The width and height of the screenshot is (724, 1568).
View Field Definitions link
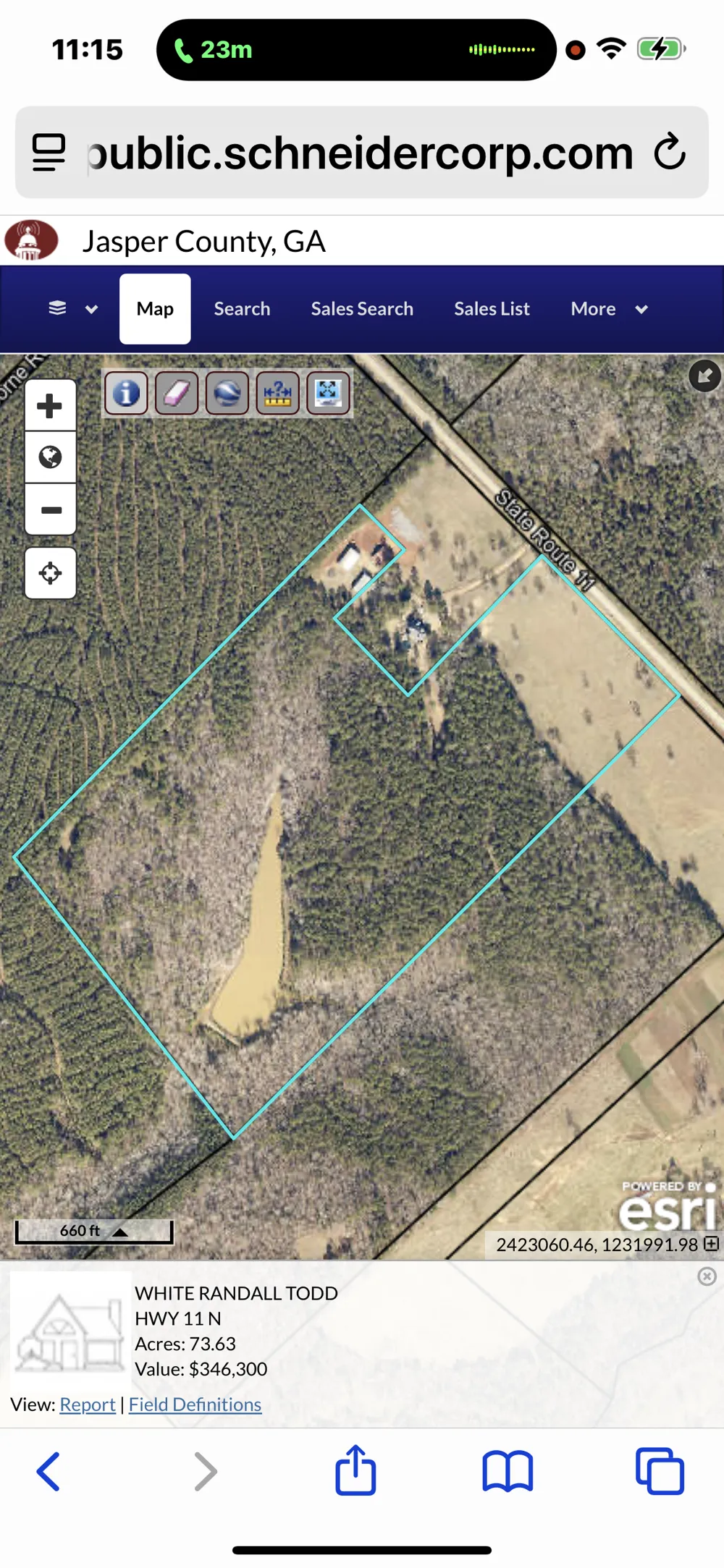pos(195,1404)
